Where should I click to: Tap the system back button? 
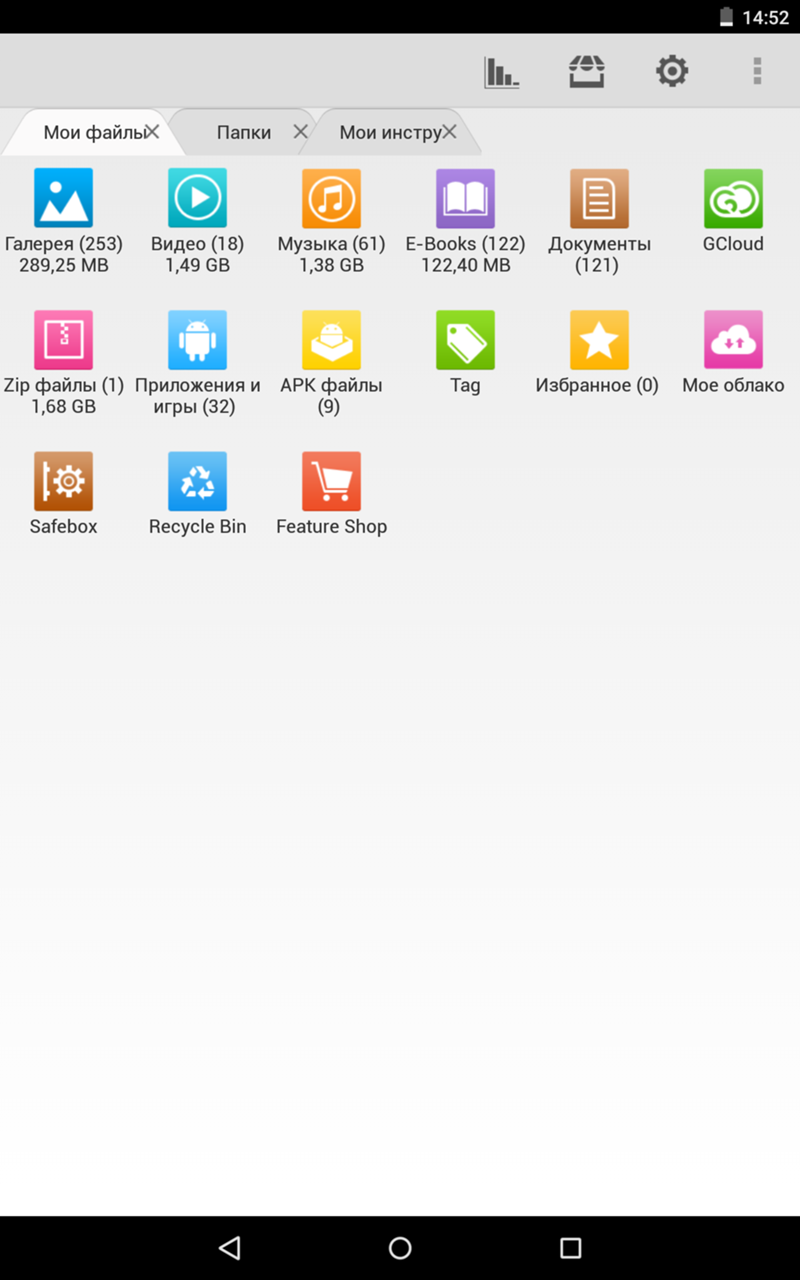click(230, 1247)
